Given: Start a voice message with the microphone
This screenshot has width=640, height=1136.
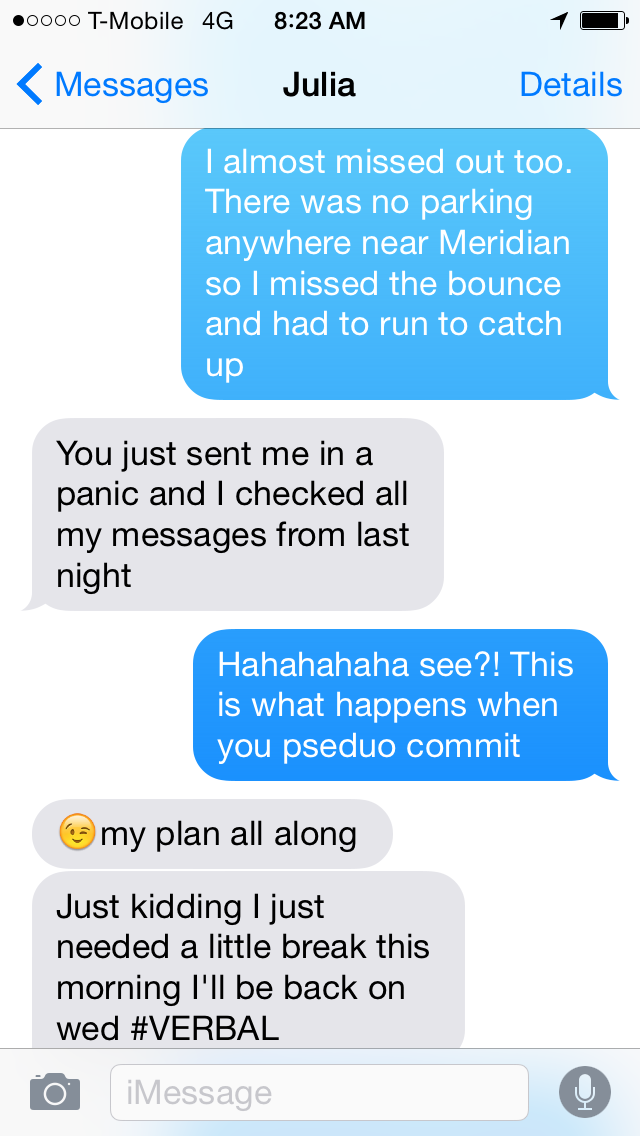Looking at the screenshot, I should pos(584,1092).
